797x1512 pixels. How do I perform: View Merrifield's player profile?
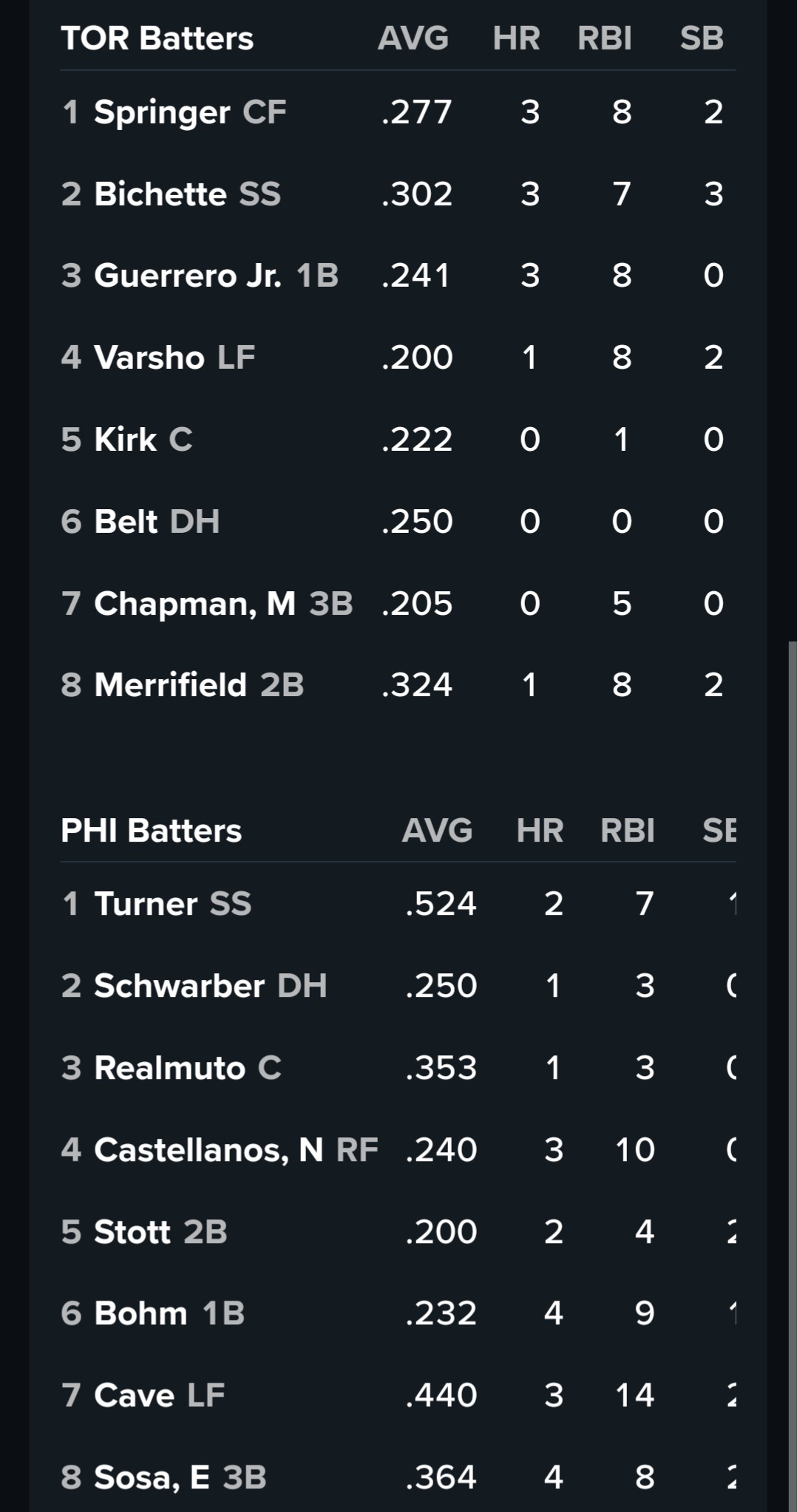pyautogui.click(x=171, y=685)
